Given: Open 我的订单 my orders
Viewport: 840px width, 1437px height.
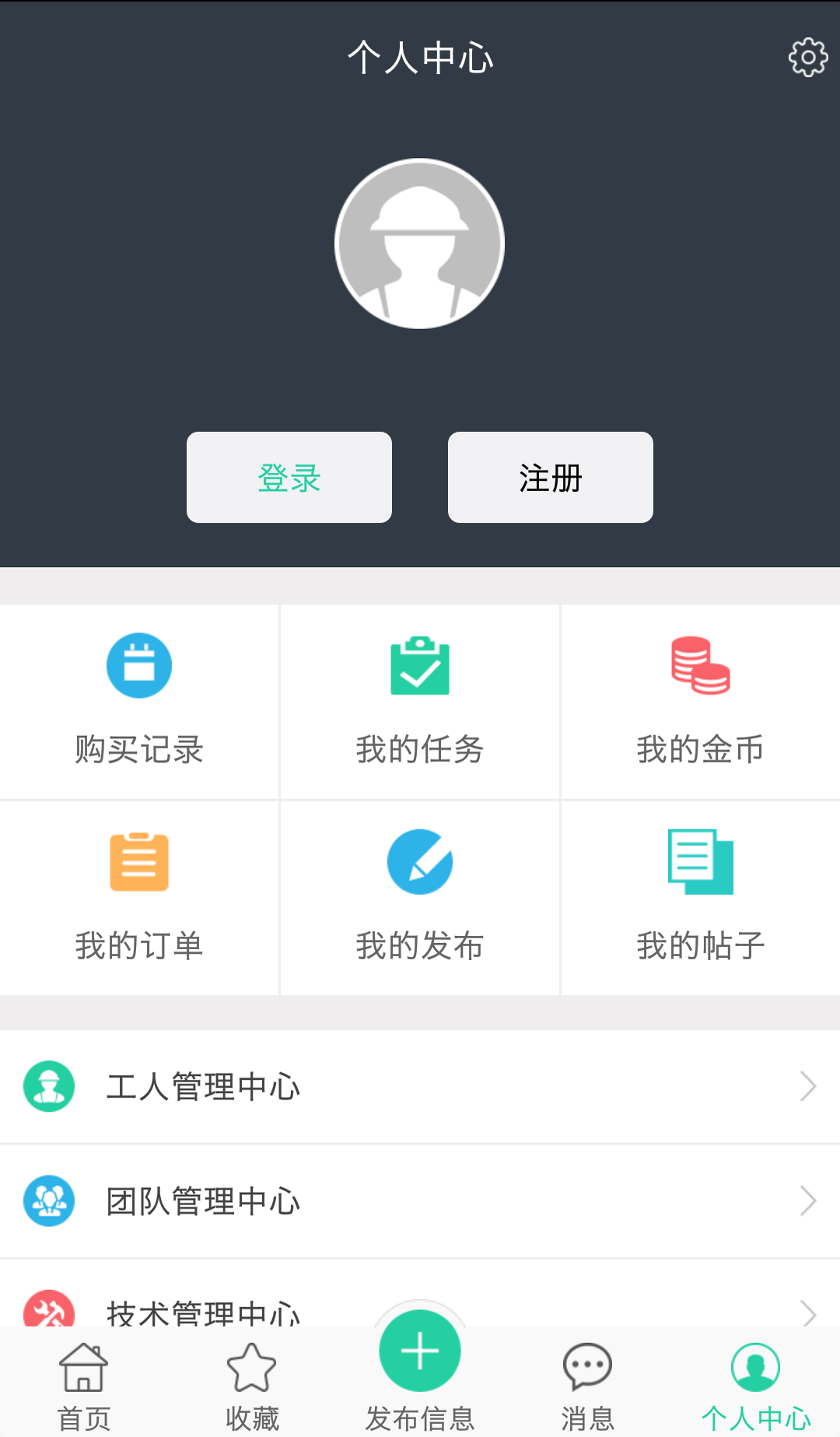Looking at the screenshot, I should pos(139,898).
